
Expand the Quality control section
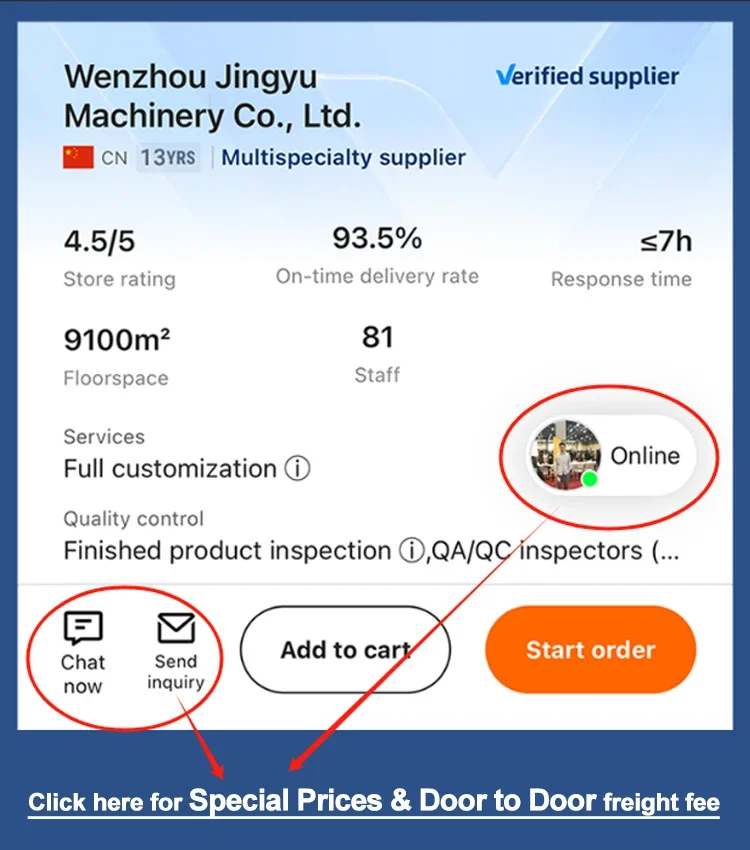133,519
